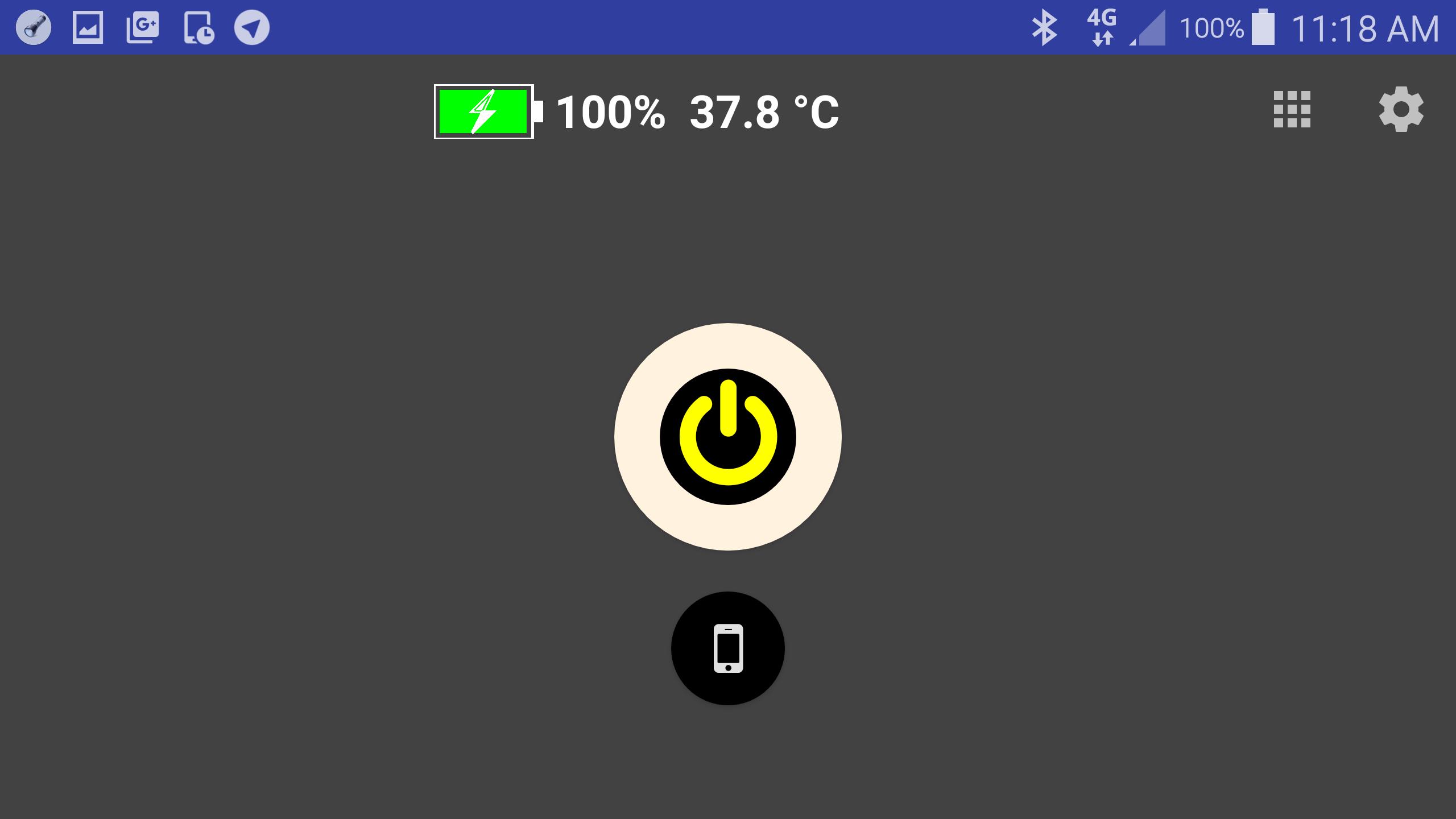The image size is (1456, 819).
Task: Turn on the flashlight power button
Action: (728, 437)
